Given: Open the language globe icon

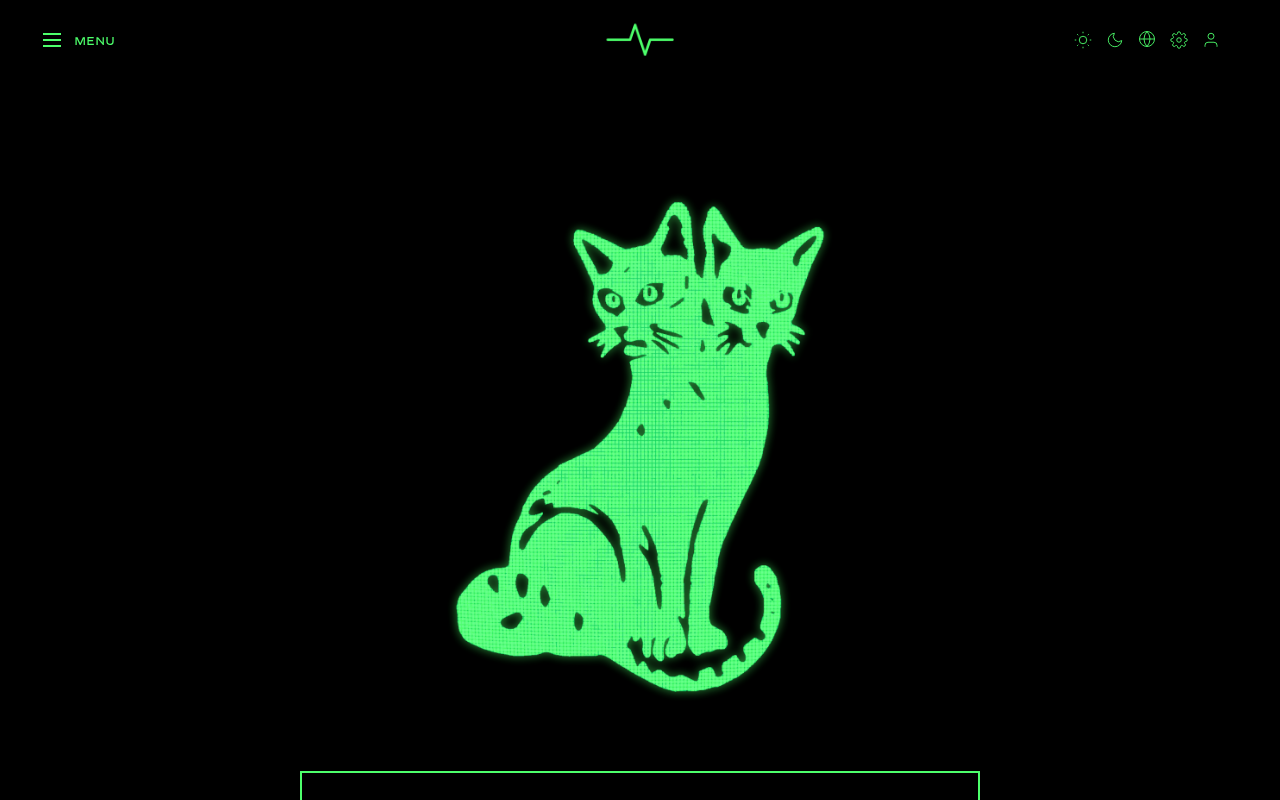Looking at the screenshot, I should 1147,40.
